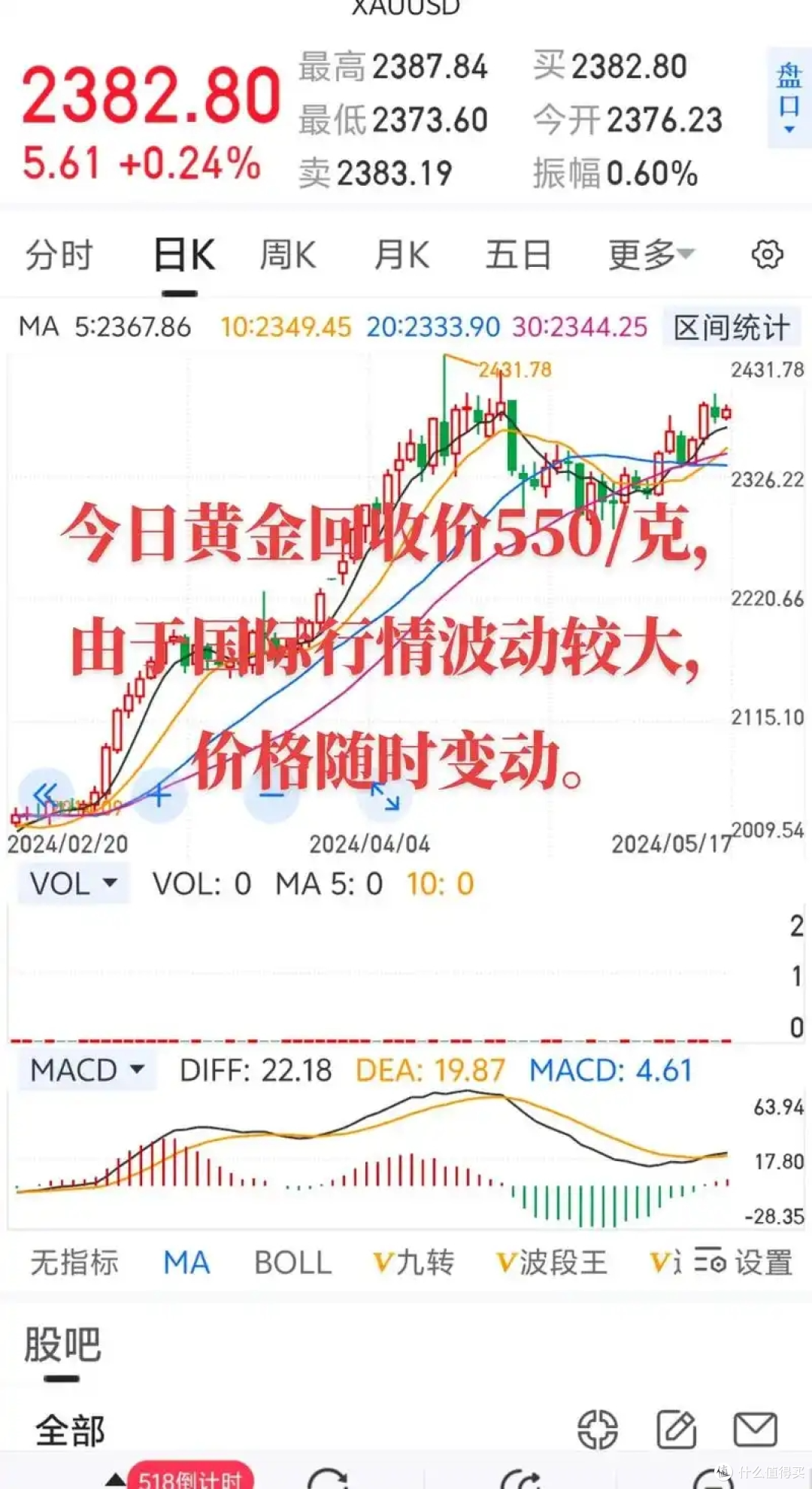812x1489 pixels.
Task: Open the chart settings gear
Action: pyautogui.click(x=768, y=253)
